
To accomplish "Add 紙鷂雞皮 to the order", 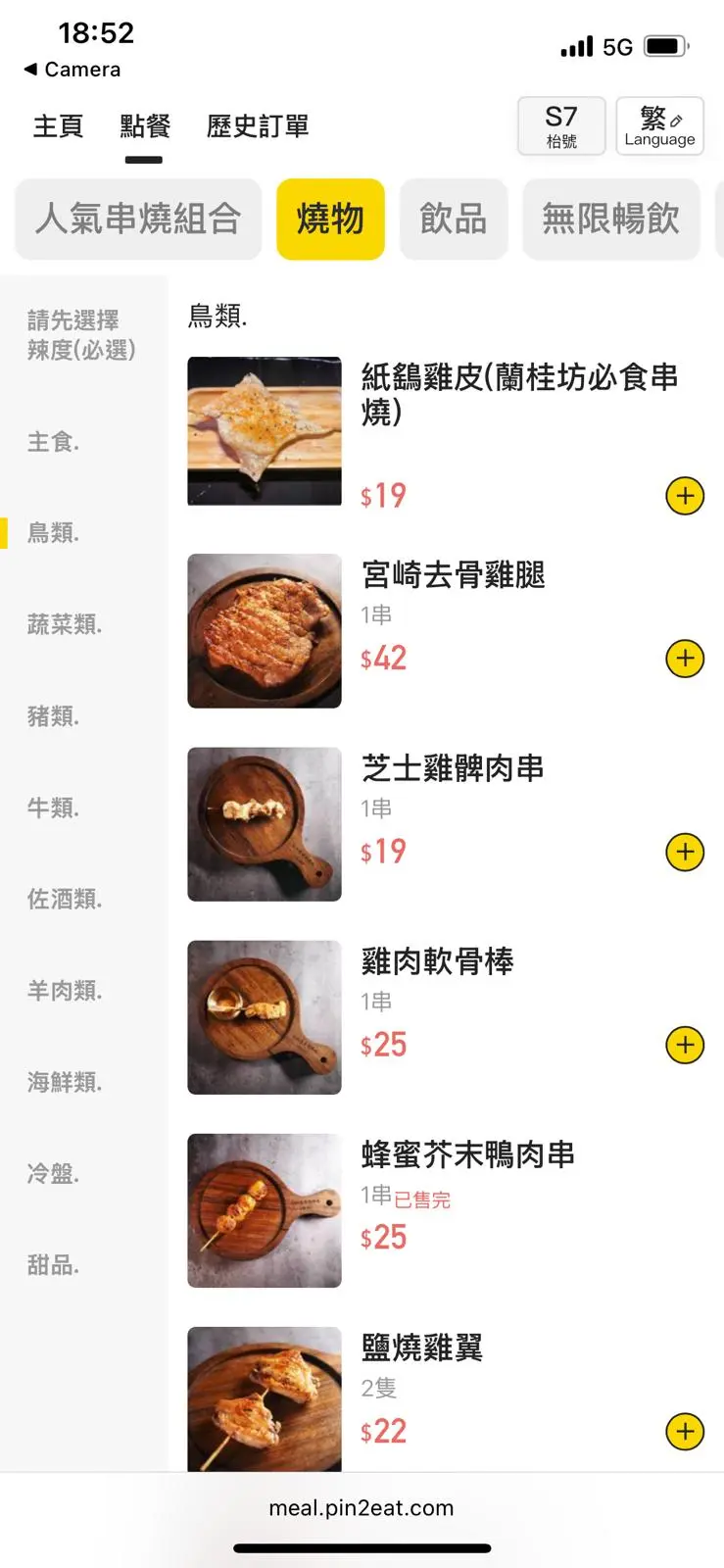I will (x=685, y=496).
